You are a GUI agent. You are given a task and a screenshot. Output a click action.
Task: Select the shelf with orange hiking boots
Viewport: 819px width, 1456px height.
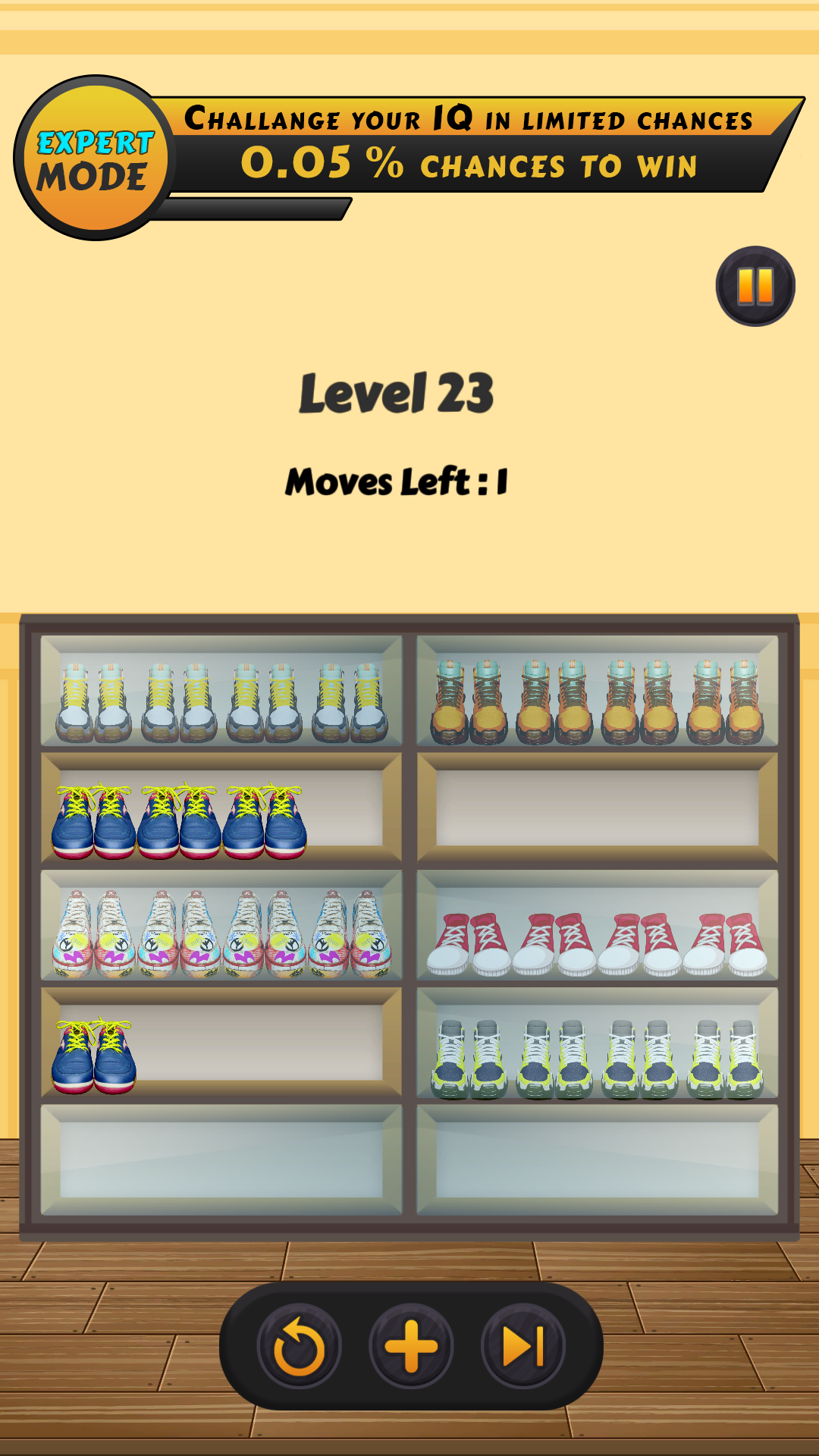[x=598, y=692]
